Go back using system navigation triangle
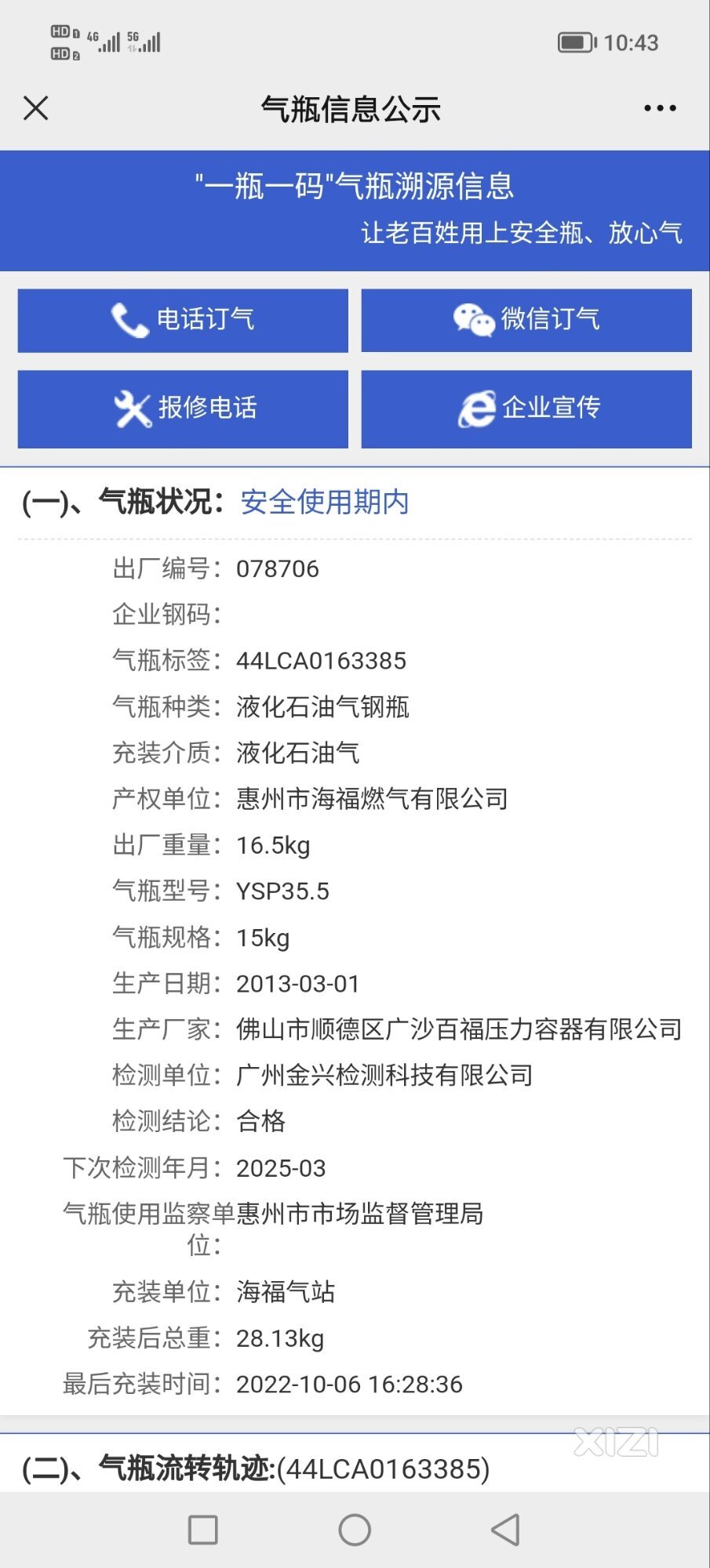The height and width of the screenshot is (1568, 710). pyautogui.click(x=506, y=1530)
